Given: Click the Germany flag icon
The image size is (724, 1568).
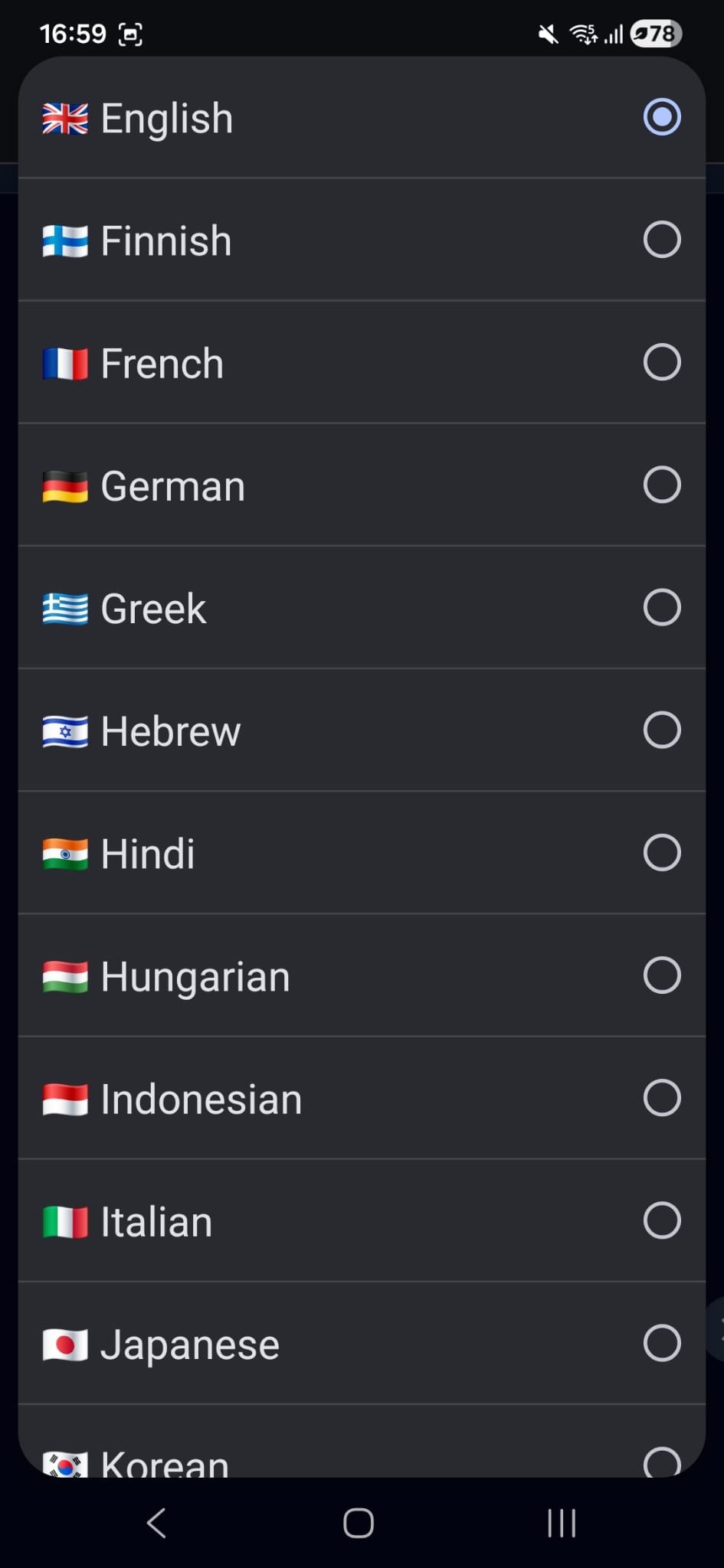Looking at the screenshot, I should tap(65, 485).
